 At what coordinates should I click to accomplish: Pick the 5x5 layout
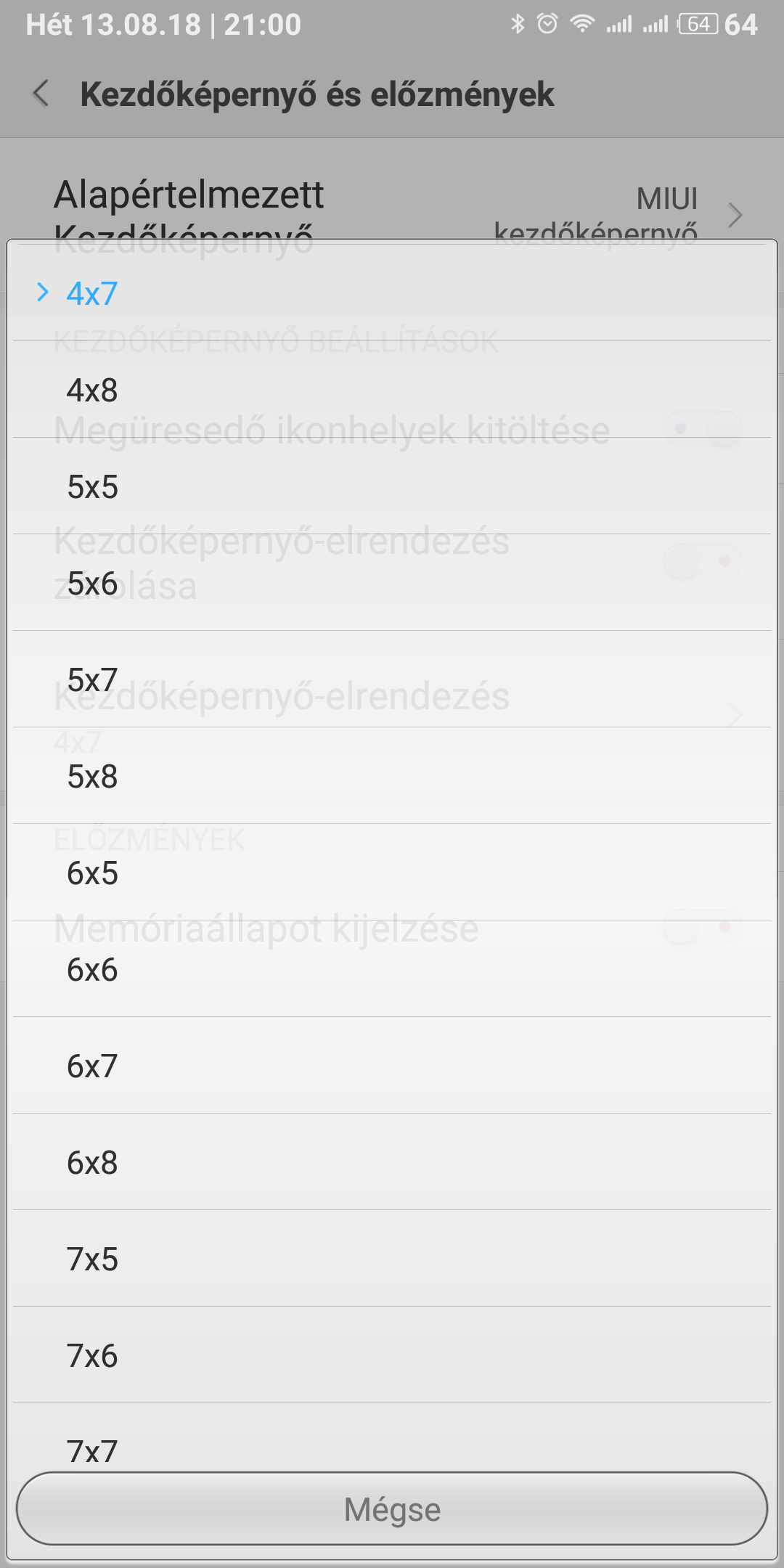tap(392, 486)
